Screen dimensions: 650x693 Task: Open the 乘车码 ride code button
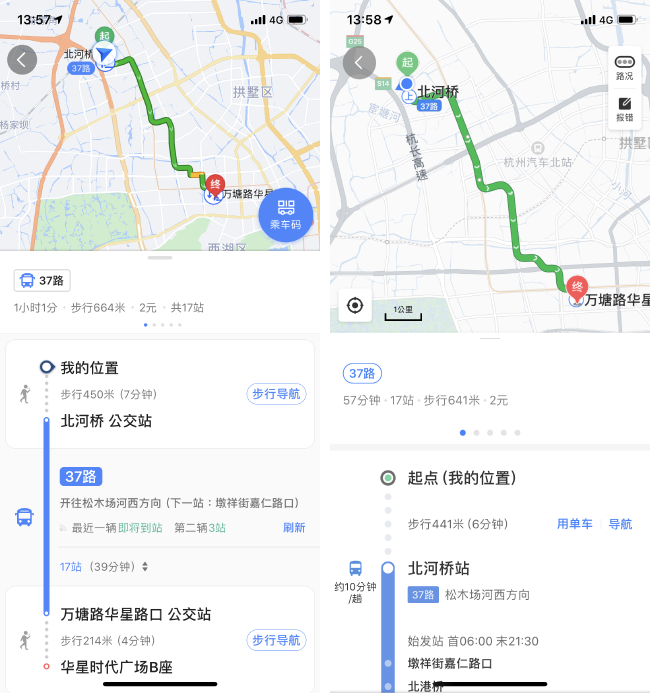pos(286,215)
